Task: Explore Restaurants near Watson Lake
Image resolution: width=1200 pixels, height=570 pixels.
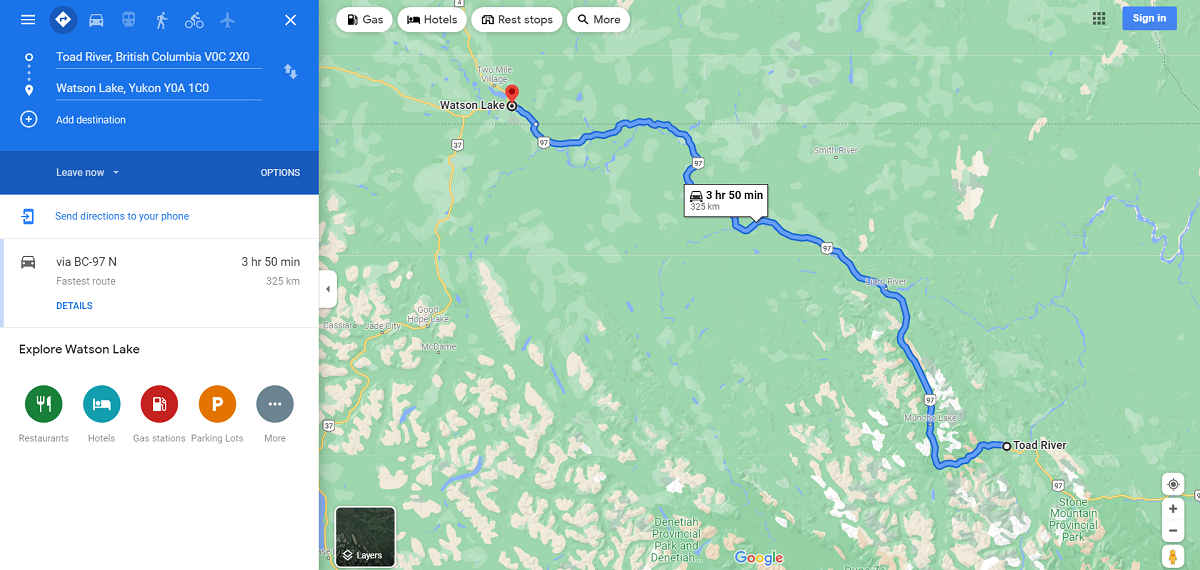Action: coord(43,404)
